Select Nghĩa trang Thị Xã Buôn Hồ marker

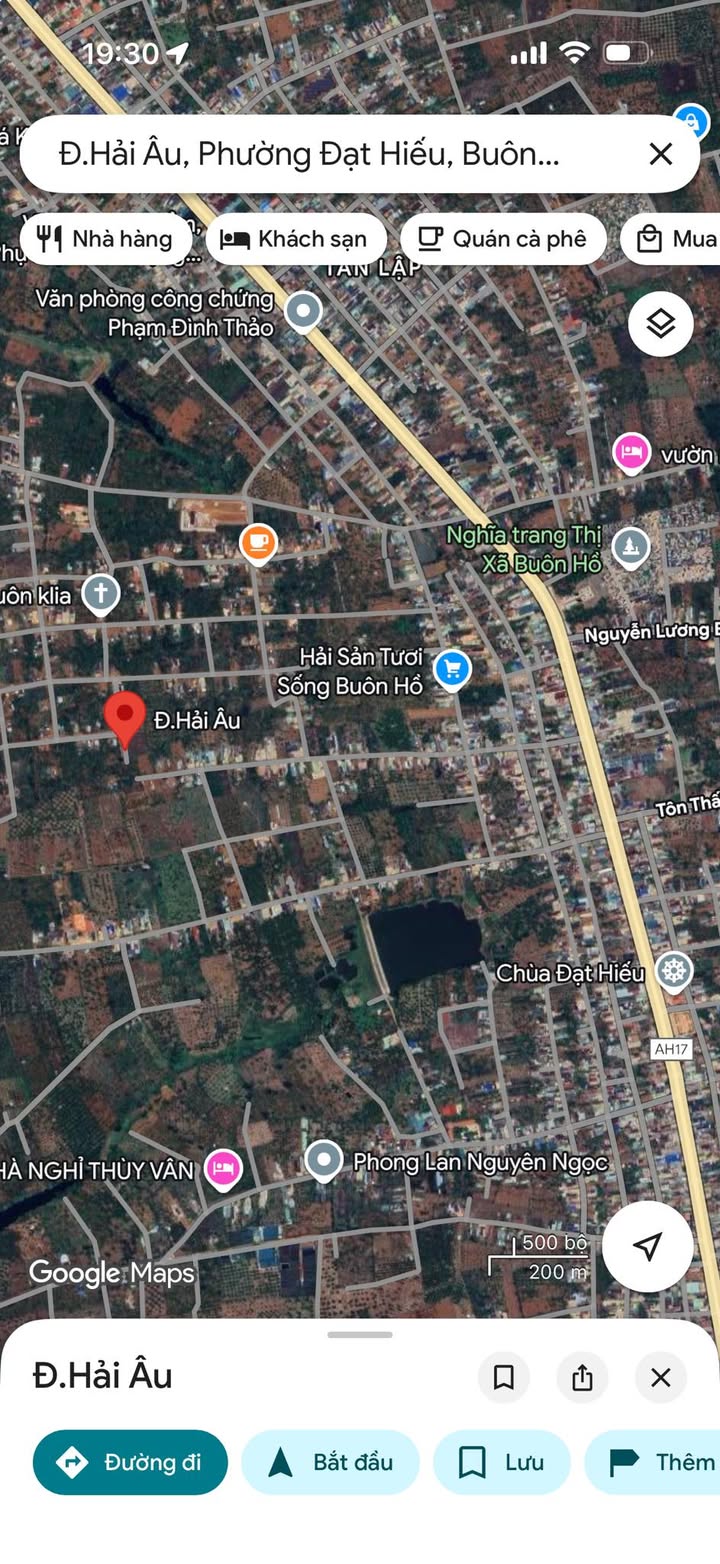coord(630,546)
